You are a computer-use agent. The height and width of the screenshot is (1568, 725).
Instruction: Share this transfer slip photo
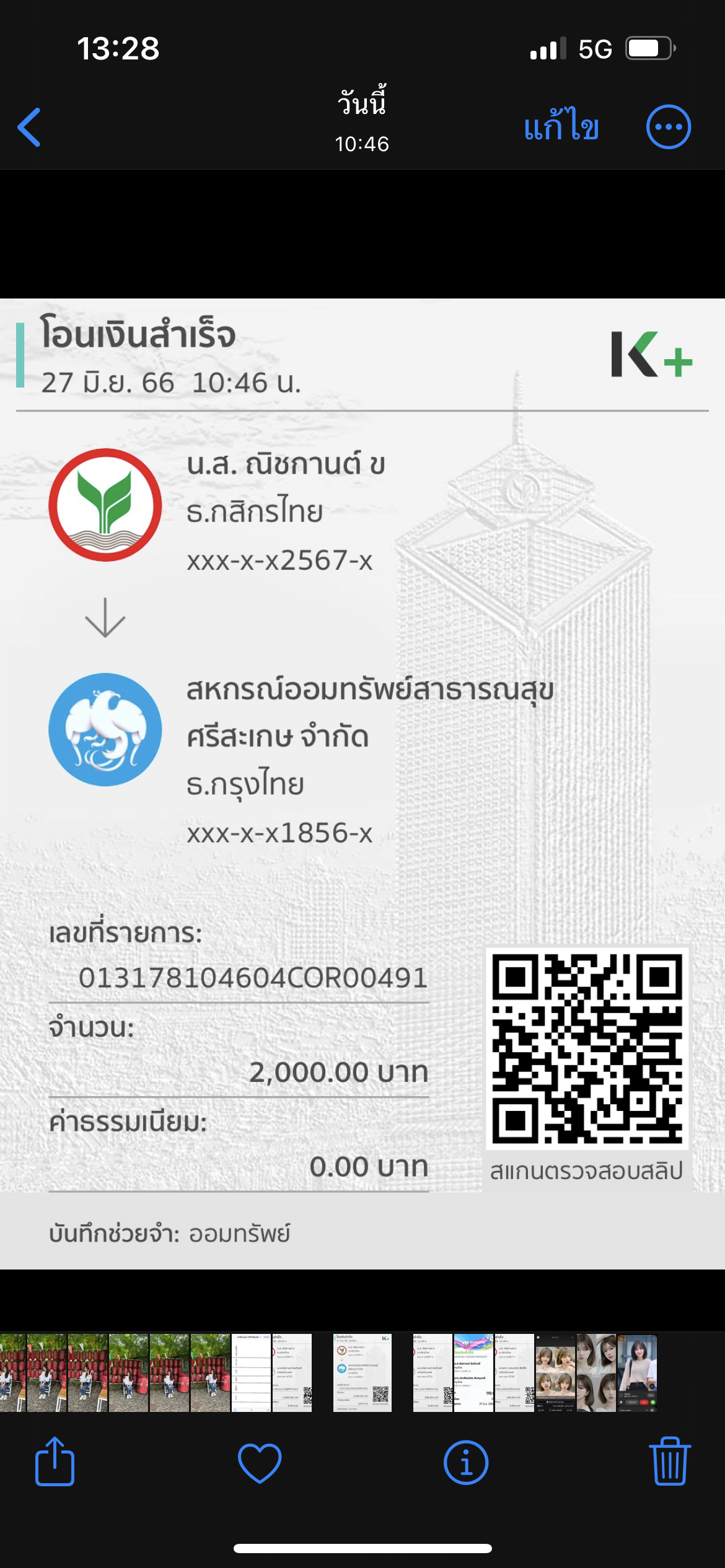click(55, 1461)
